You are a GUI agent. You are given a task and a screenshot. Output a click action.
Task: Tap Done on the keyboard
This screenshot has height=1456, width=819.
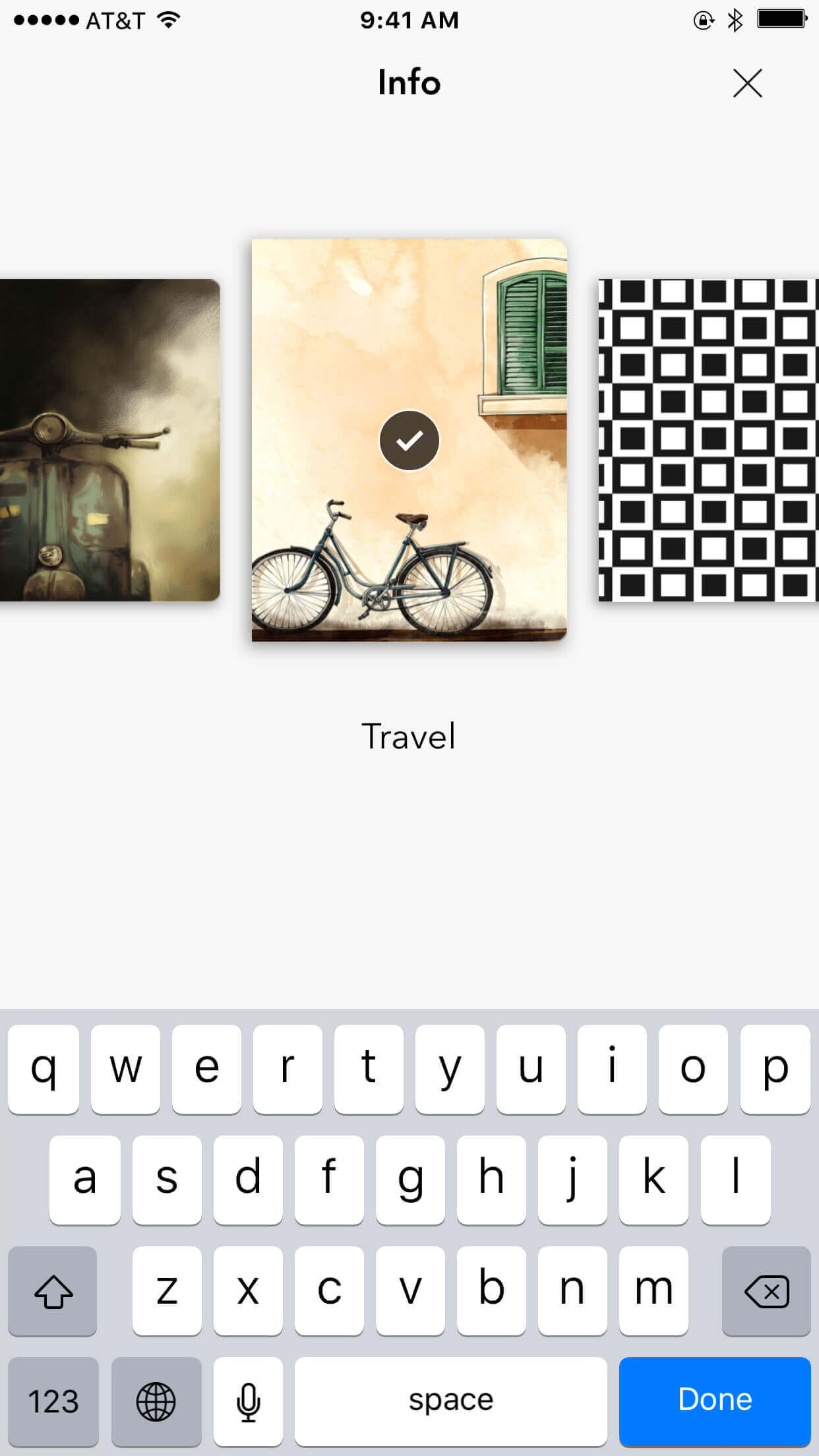click(x=714, y=1401)
